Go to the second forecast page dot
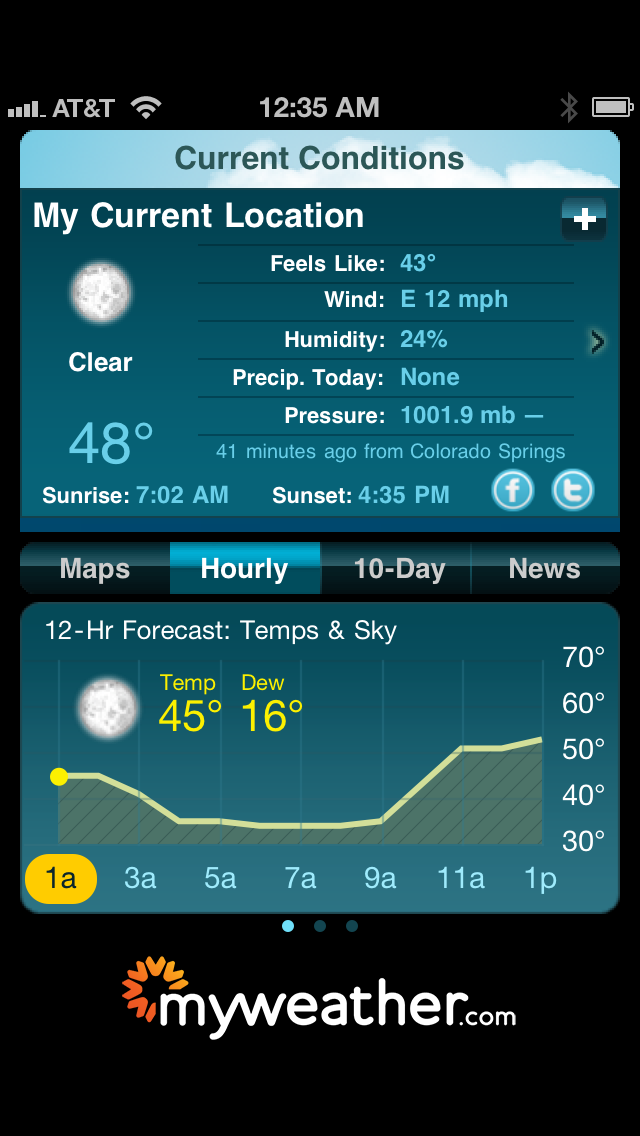Viewport: 640px width, 1136px height. pos(320,926)
